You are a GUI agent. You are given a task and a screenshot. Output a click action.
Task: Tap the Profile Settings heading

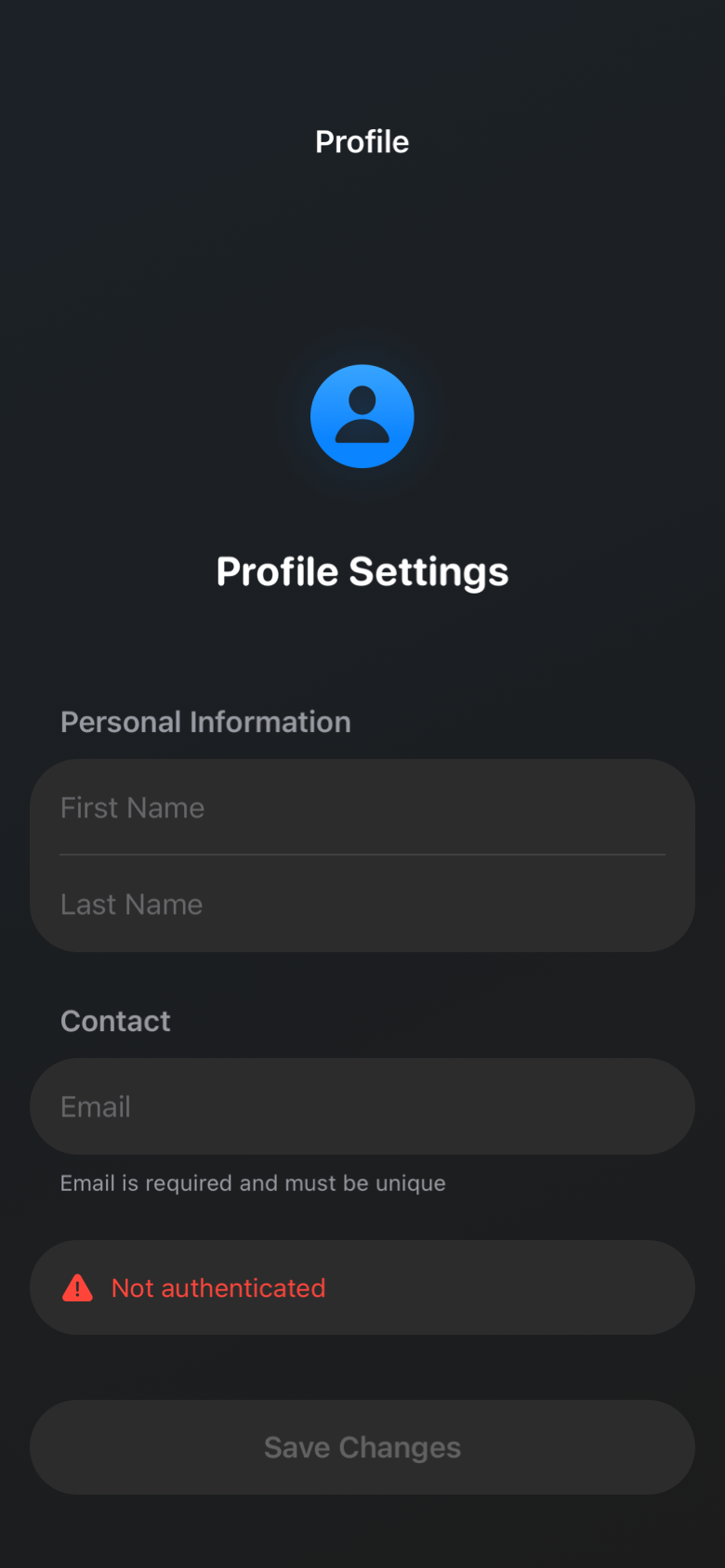tap(362, 570)
